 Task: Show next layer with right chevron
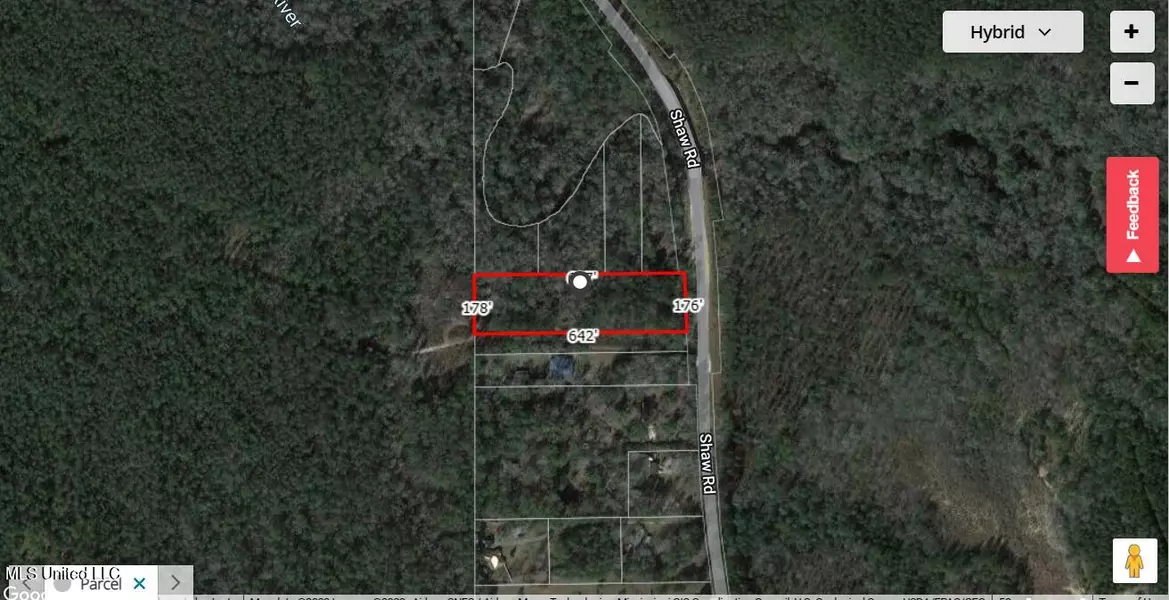[175, 582]
